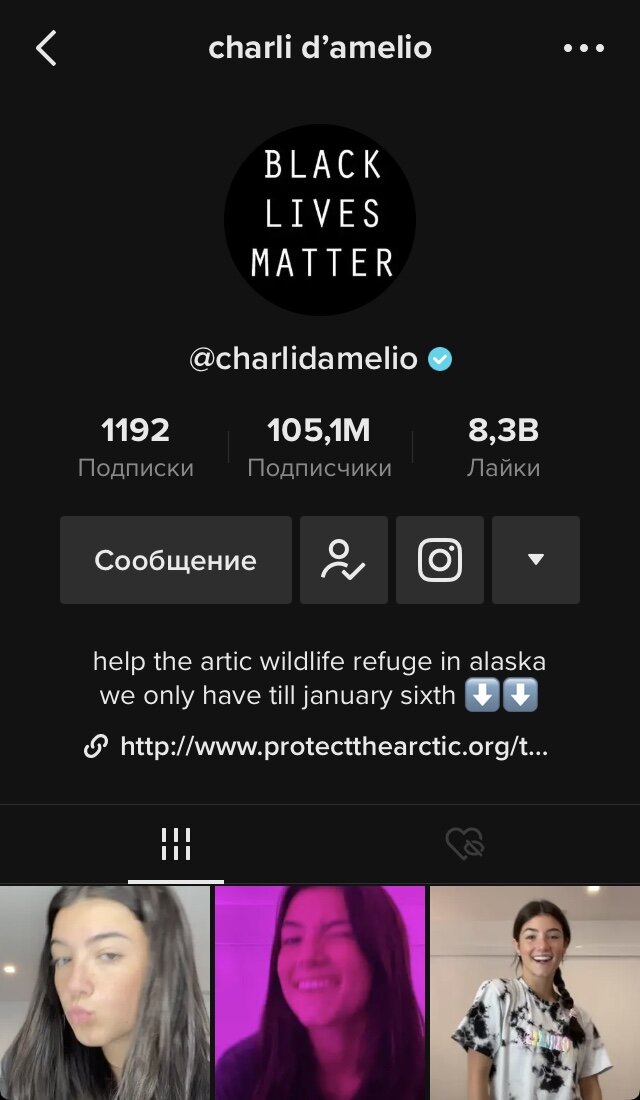Expand the suggested accounts dropdown arrow
This screenshot has width=640, height=1100.
(536, 560)
